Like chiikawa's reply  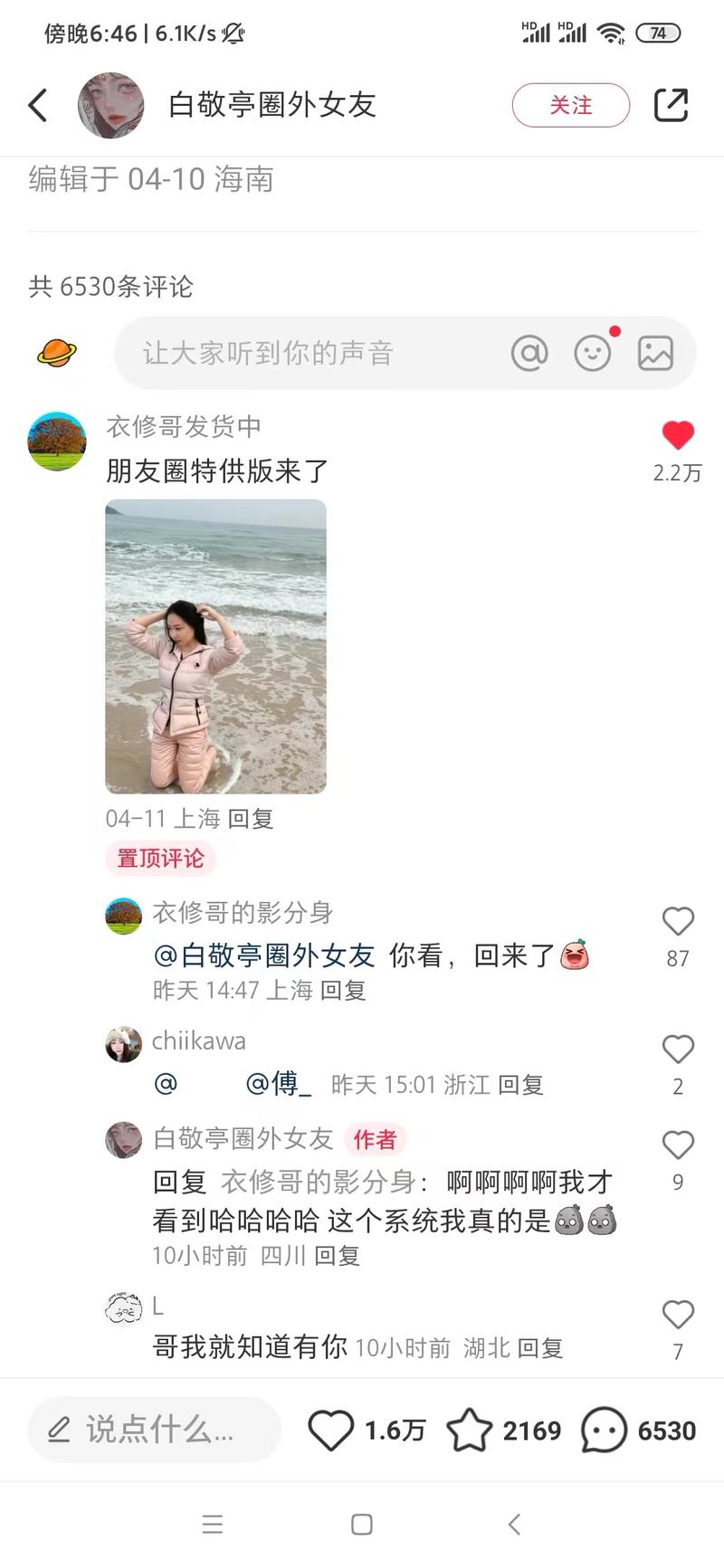point(678,1049)
